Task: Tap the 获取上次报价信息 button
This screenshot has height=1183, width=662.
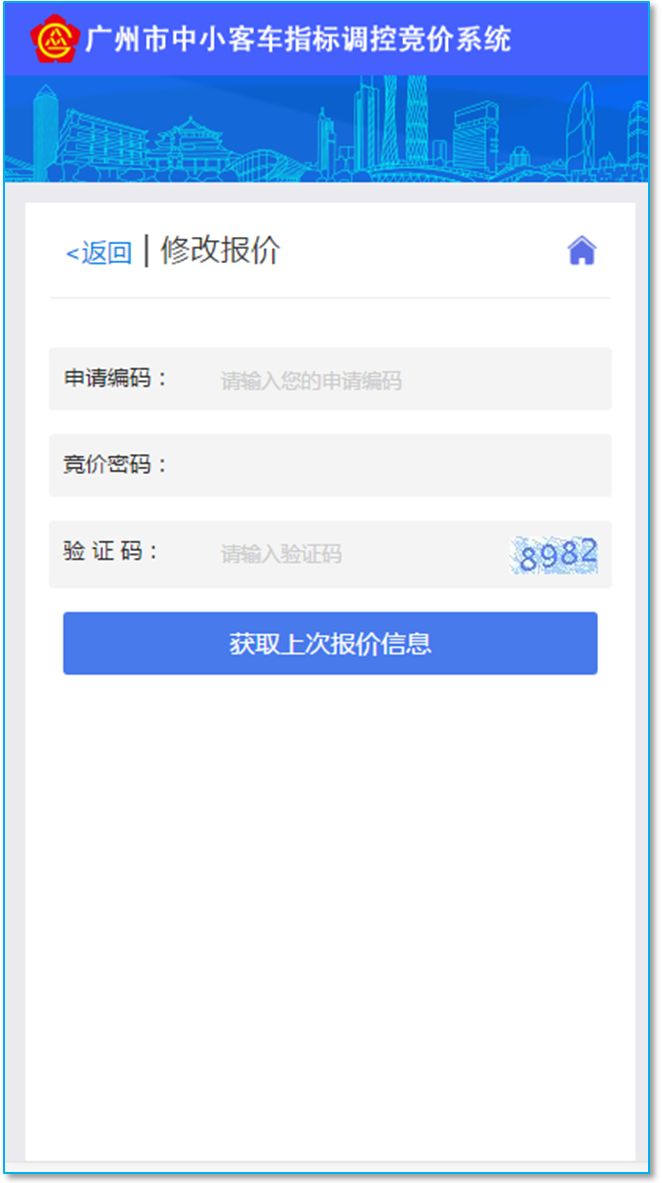Action: pyautogui.click(x=331, y=644)
